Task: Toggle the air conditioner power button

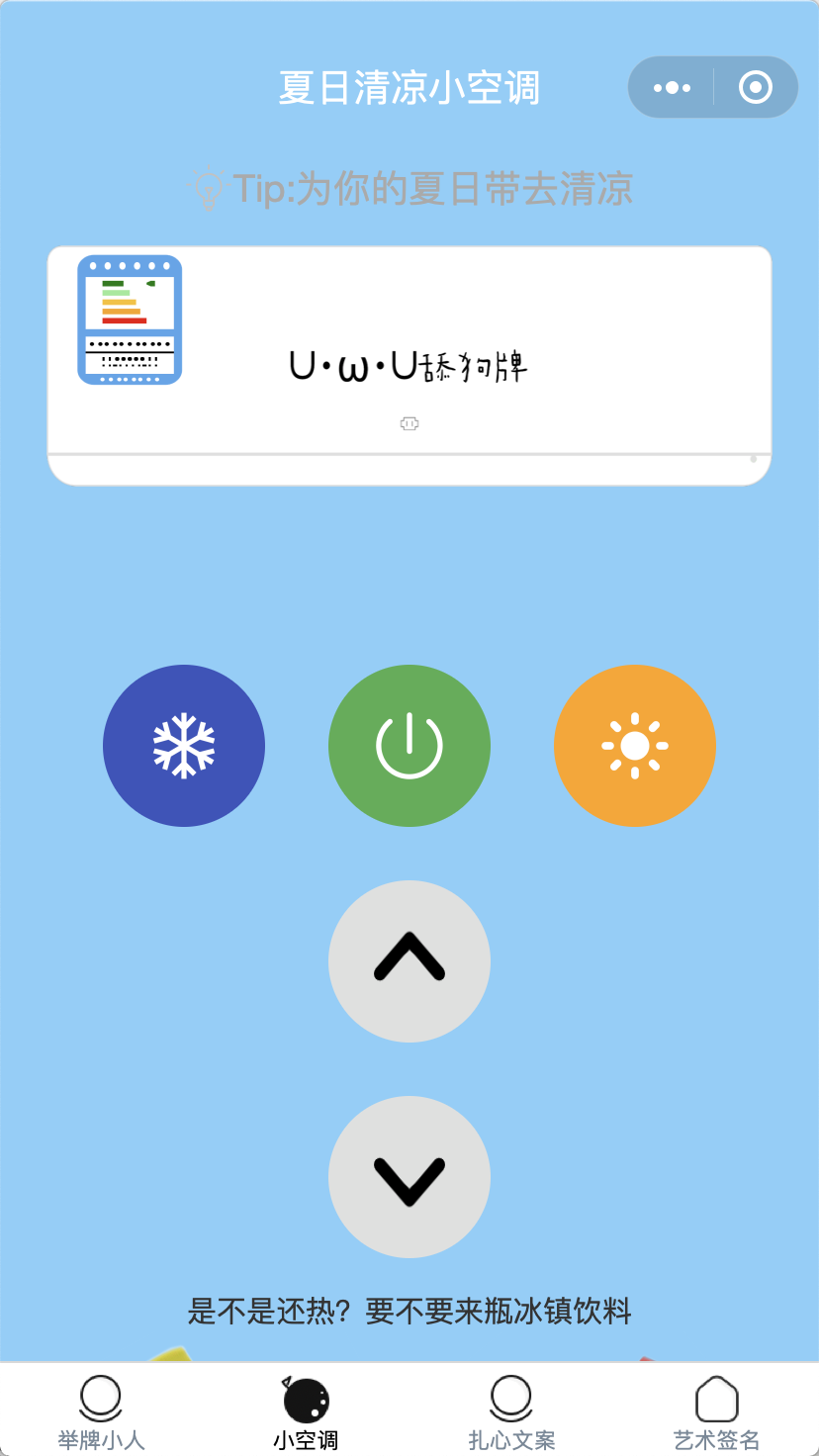Action: pyautogui.click(x=409, y=746)
